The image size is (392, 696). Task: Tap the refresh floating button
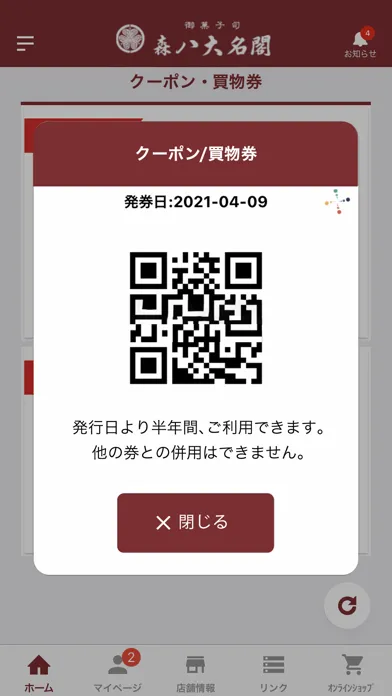tap(347, 605)
